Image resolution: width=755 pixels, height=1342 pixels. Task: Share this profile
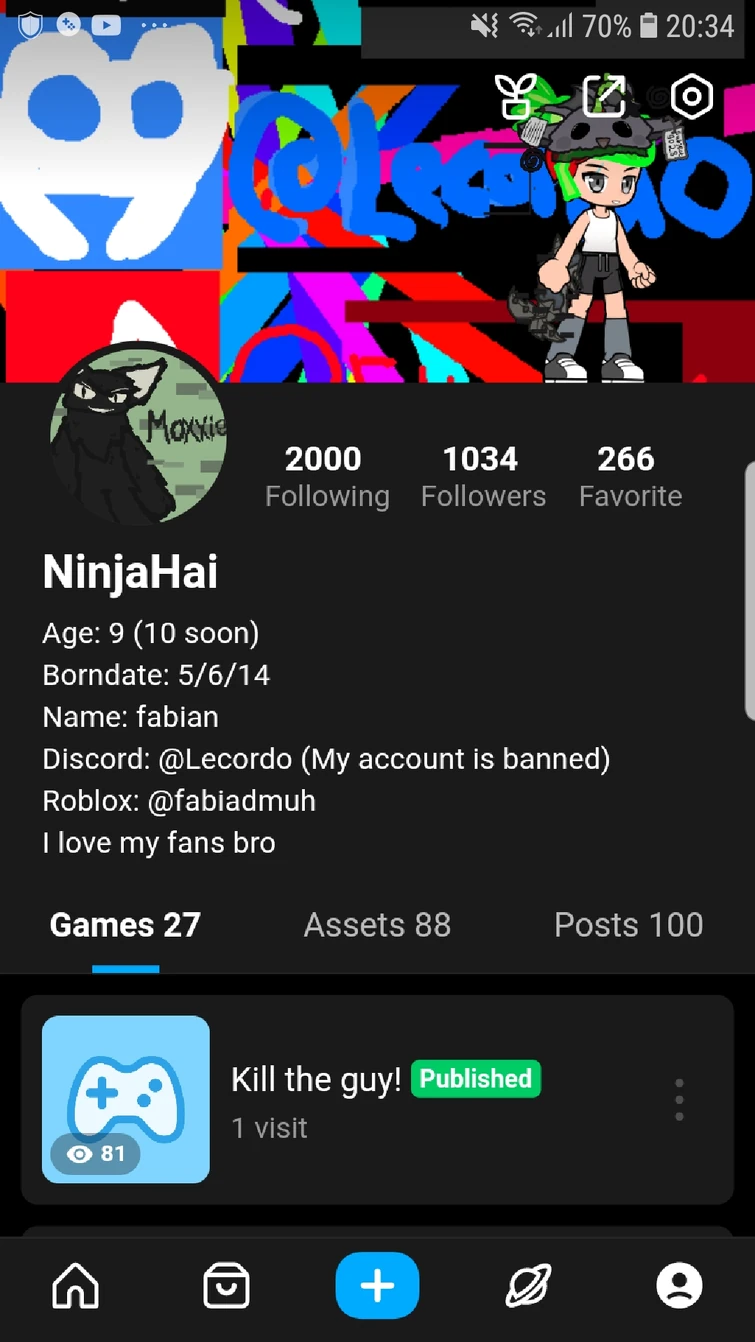(x=604, y=97)
